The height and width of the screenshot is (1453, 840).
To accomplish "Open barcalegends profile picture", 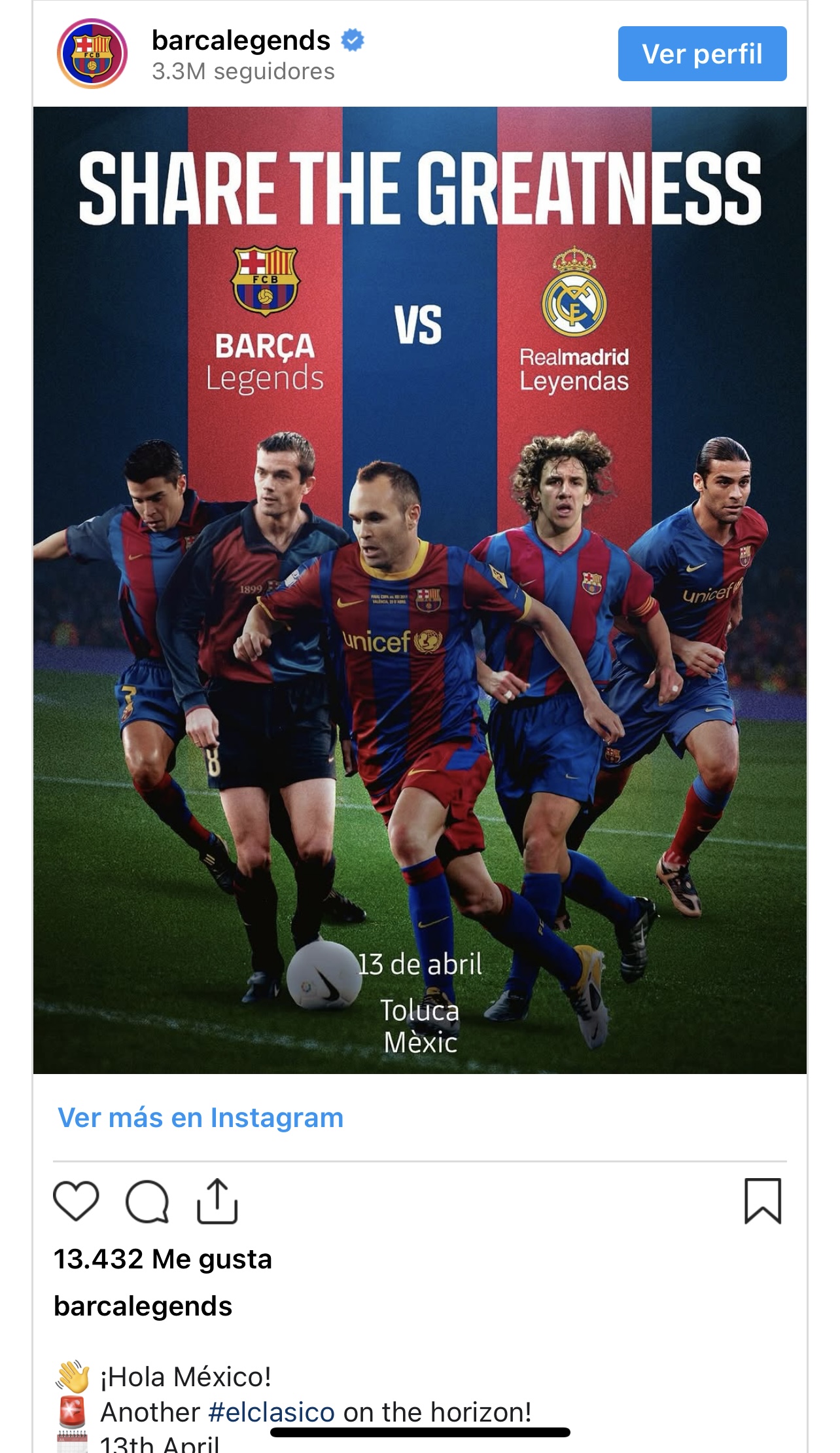I will point(92,54).
